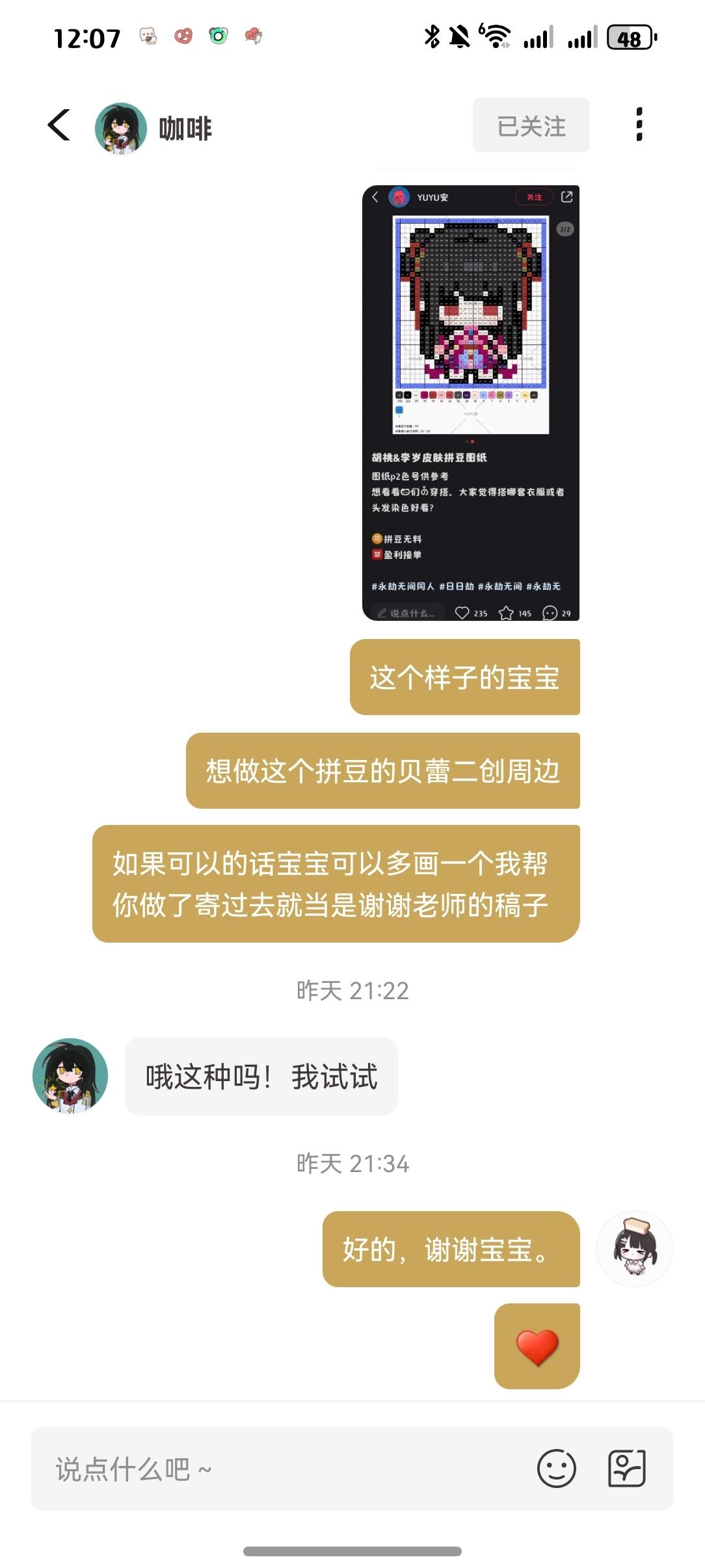
Task: Open the three-dot overflow menu
Action: coord(639,124)
